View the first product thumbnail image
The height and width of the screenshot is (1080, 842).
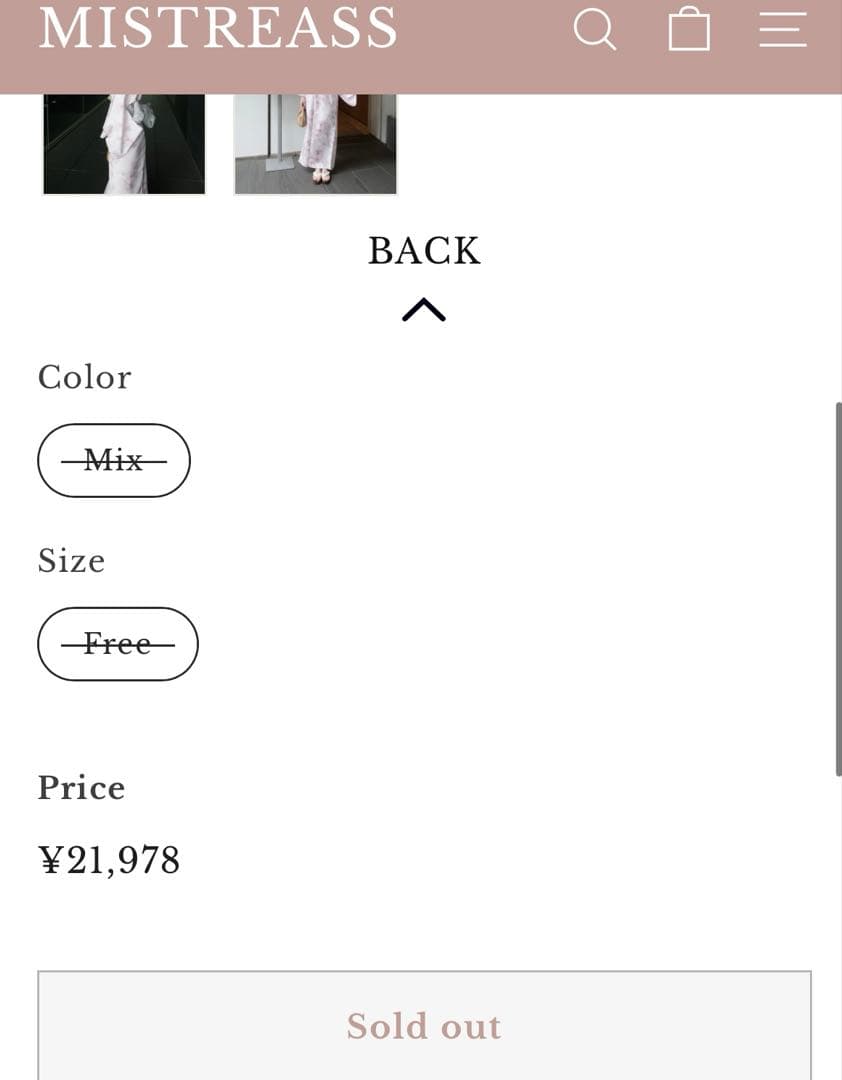click(124, 144)
